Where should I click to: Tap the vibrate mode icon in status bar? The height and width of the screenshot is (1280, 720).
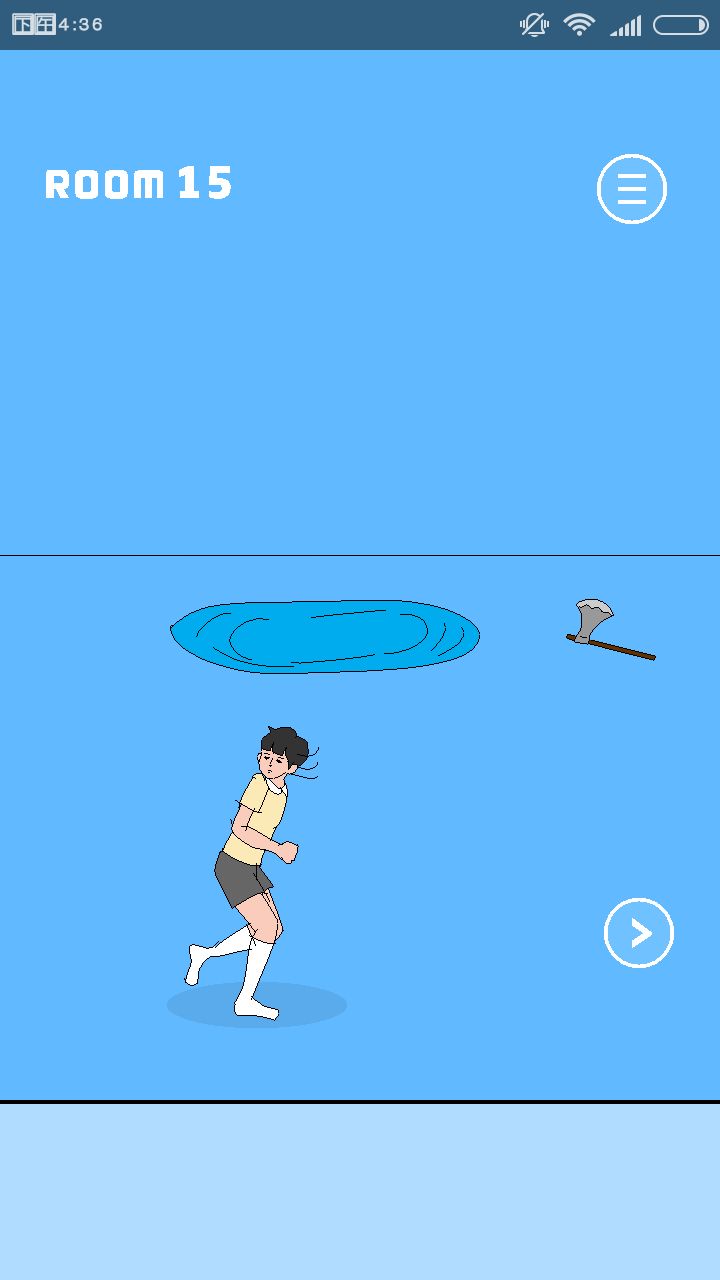532,25
